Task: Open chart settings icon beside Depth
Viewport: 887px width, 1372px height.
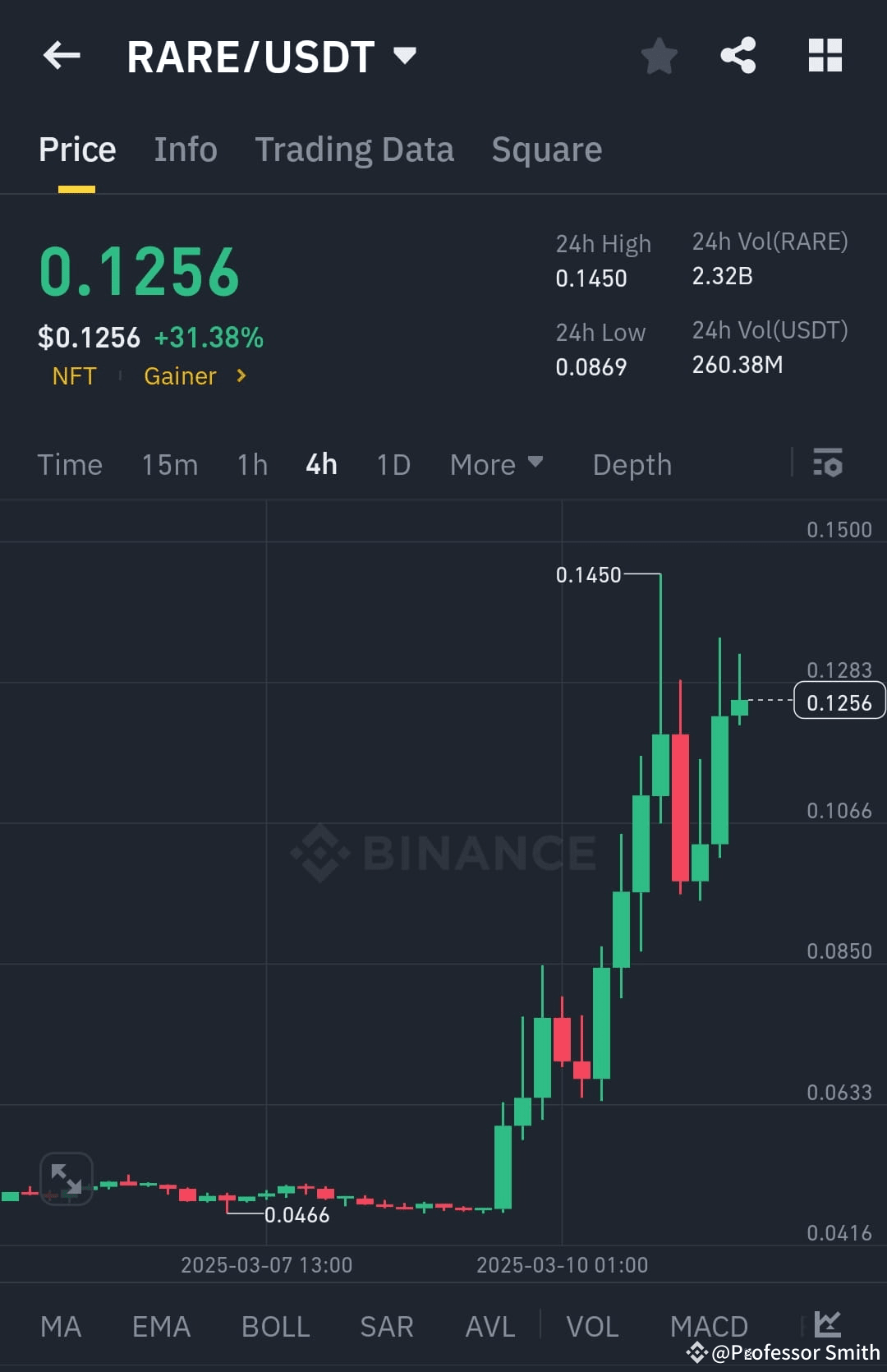Action: (x=829, y=464)
